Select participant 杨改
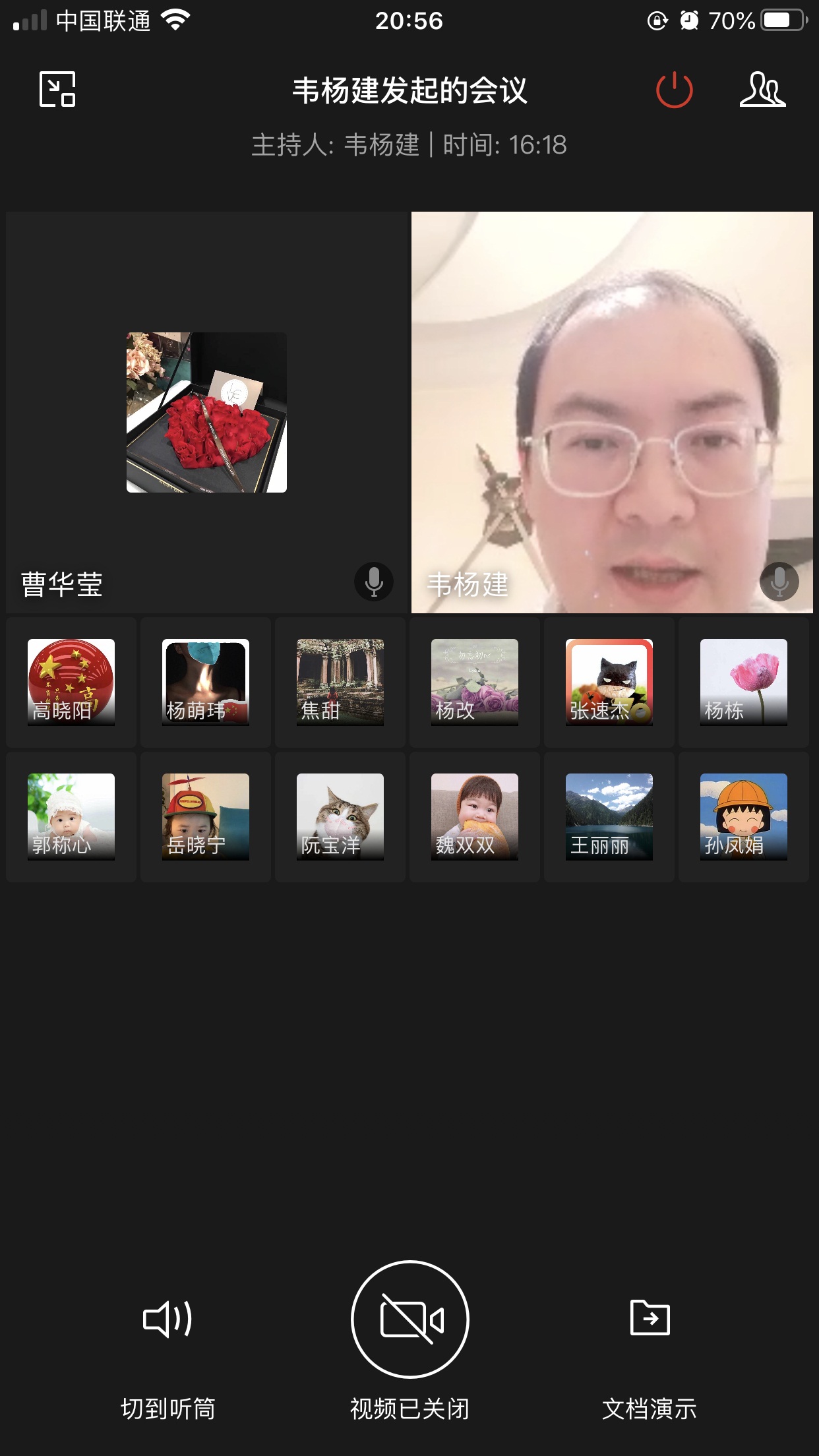This screenshot has width=819, height=1456. (x=475, y=682)
